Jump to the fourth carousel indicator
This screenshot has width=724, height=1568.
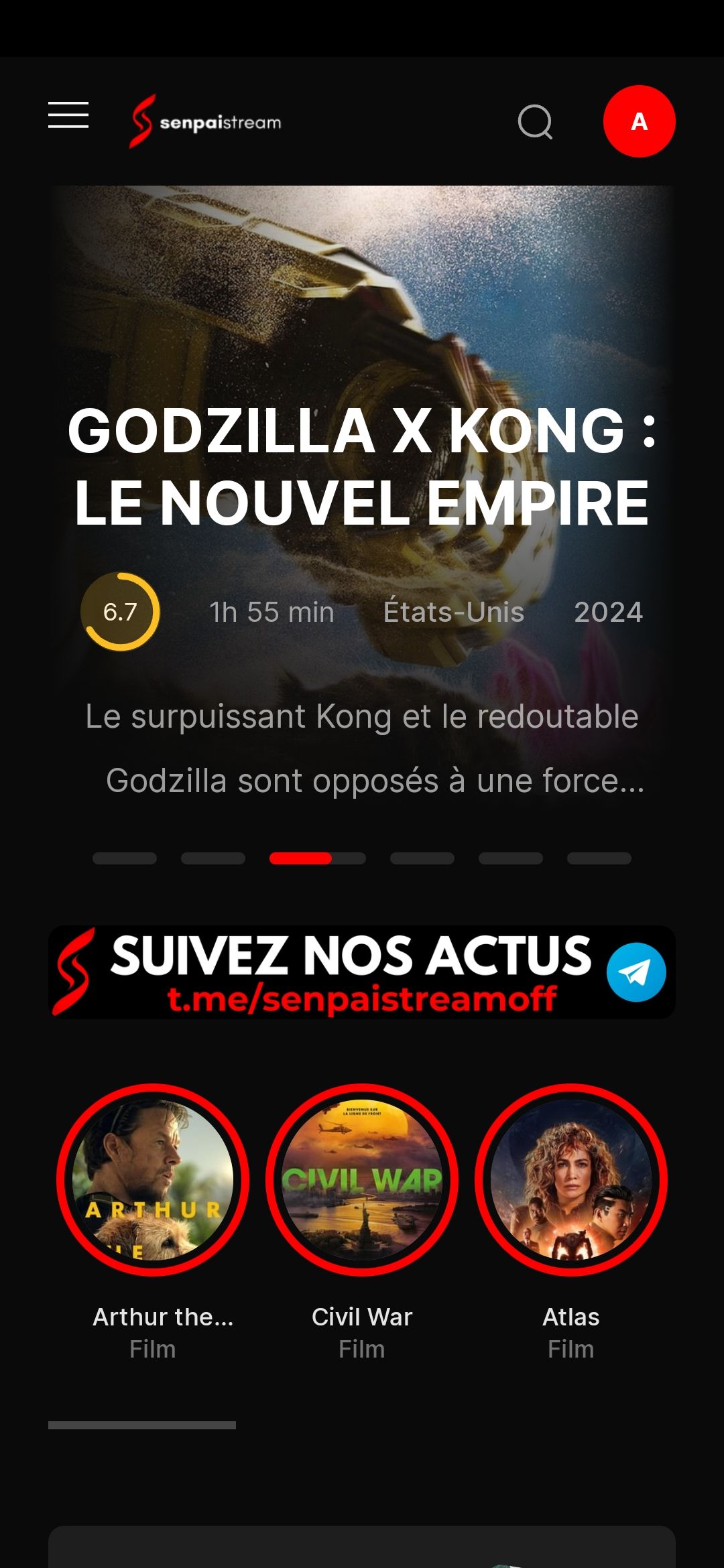[x=422, y=858]
